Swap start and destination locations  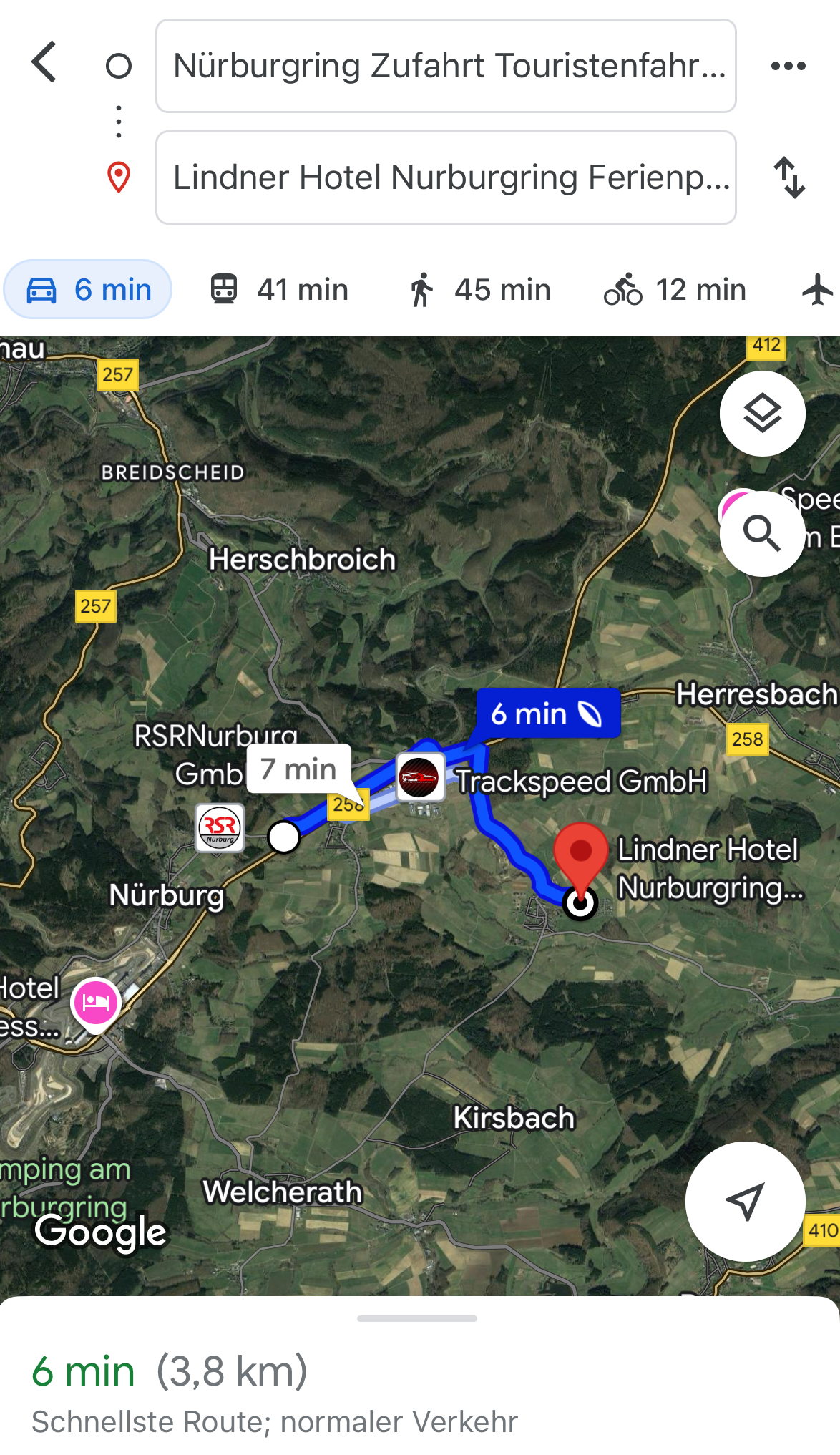point(789,177)
